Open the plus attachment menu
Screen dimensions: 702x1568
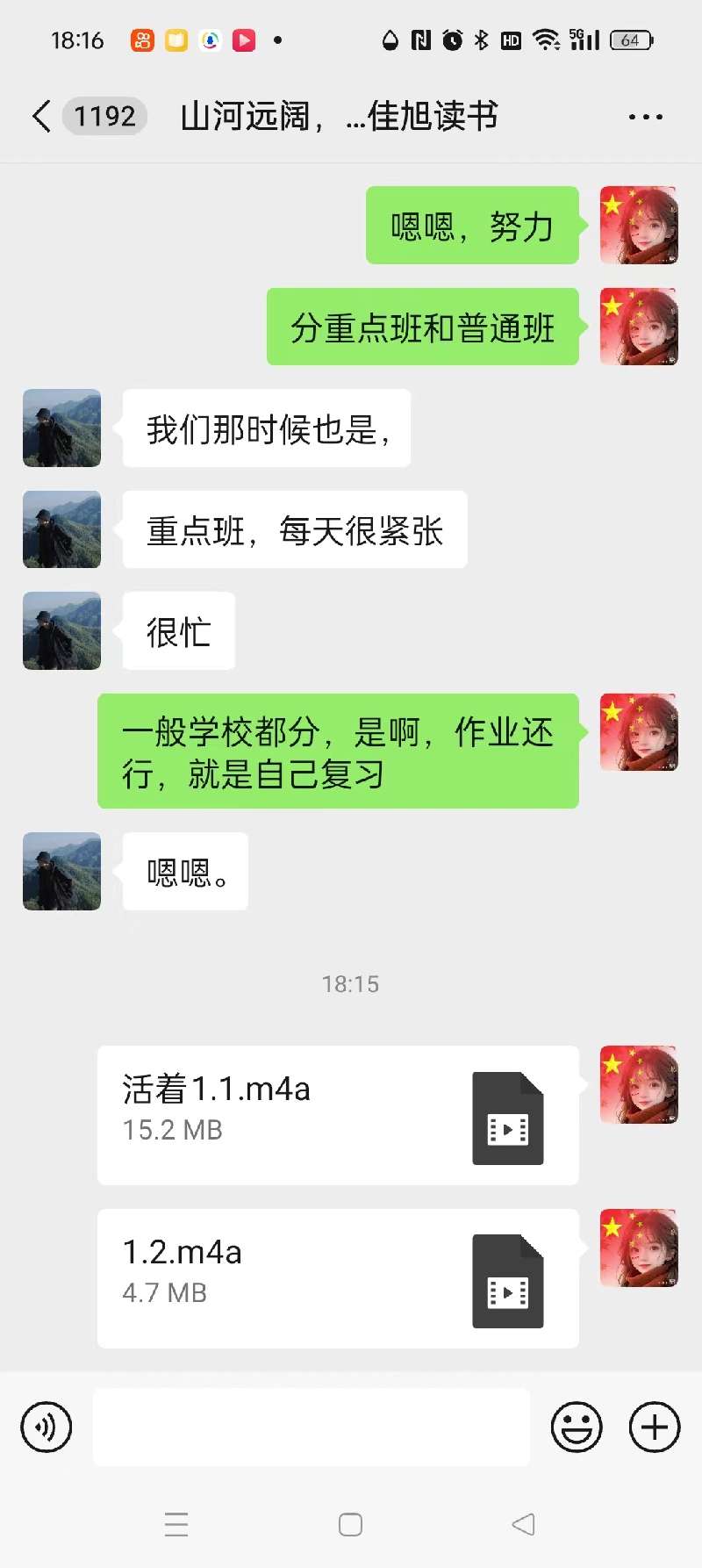[x=655, y=1427]
